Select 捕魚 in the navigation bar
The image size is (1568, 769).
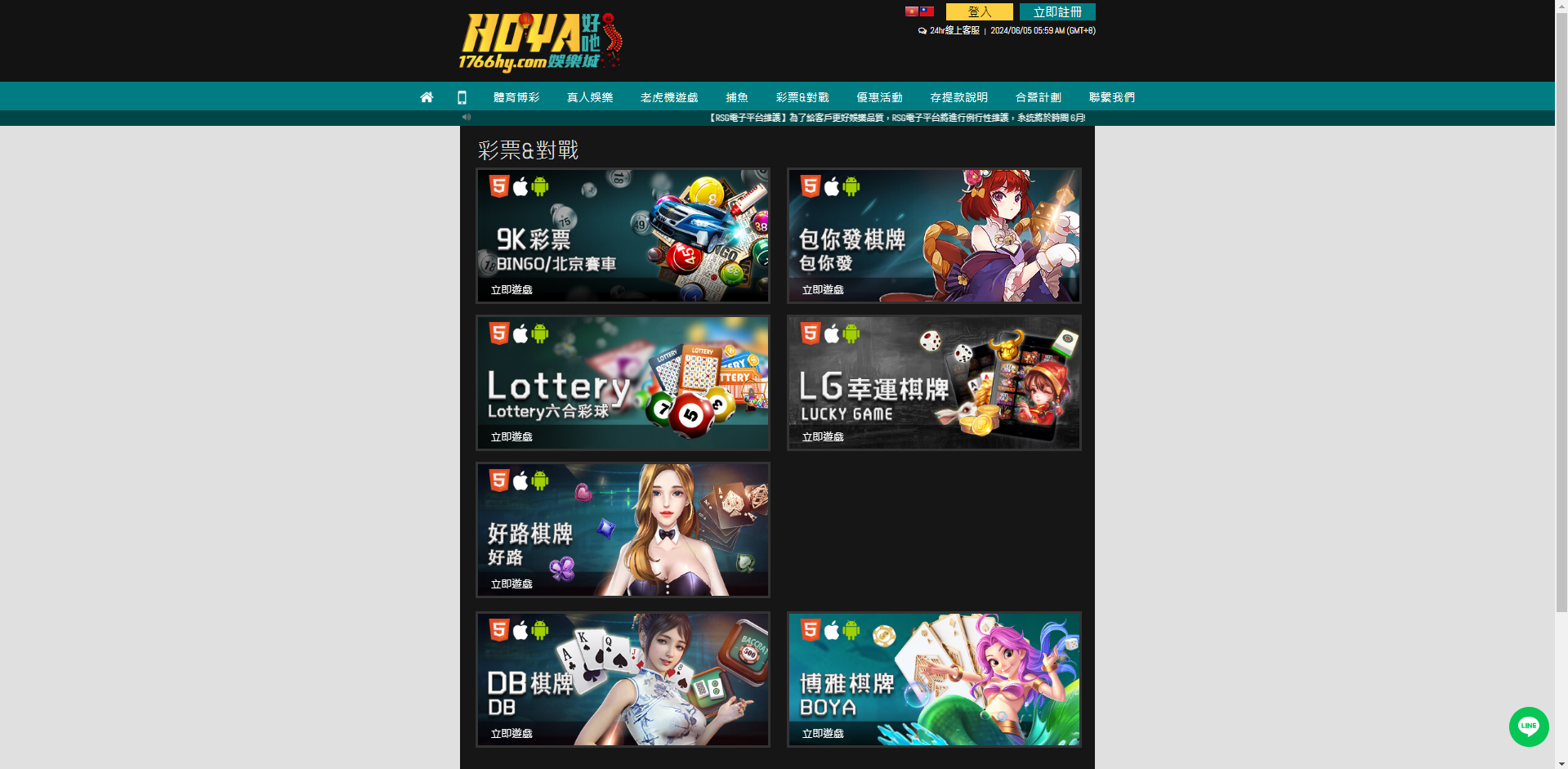[737, 97]
